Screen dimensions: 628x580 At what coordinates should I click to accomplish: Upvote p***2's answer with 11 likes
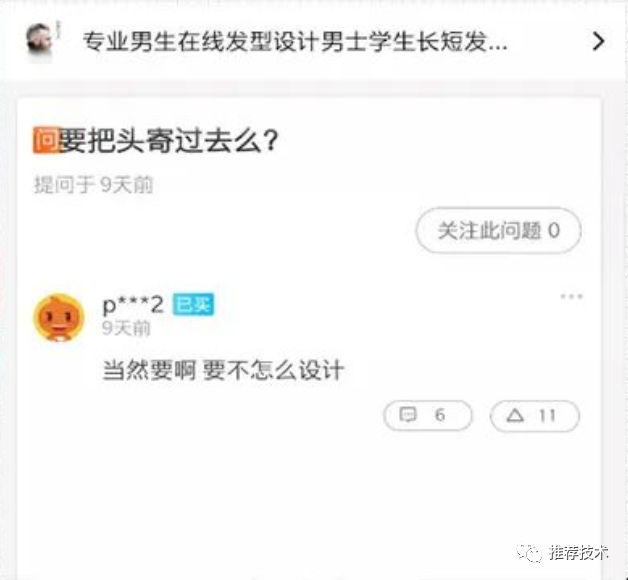(x=534, y=416)
